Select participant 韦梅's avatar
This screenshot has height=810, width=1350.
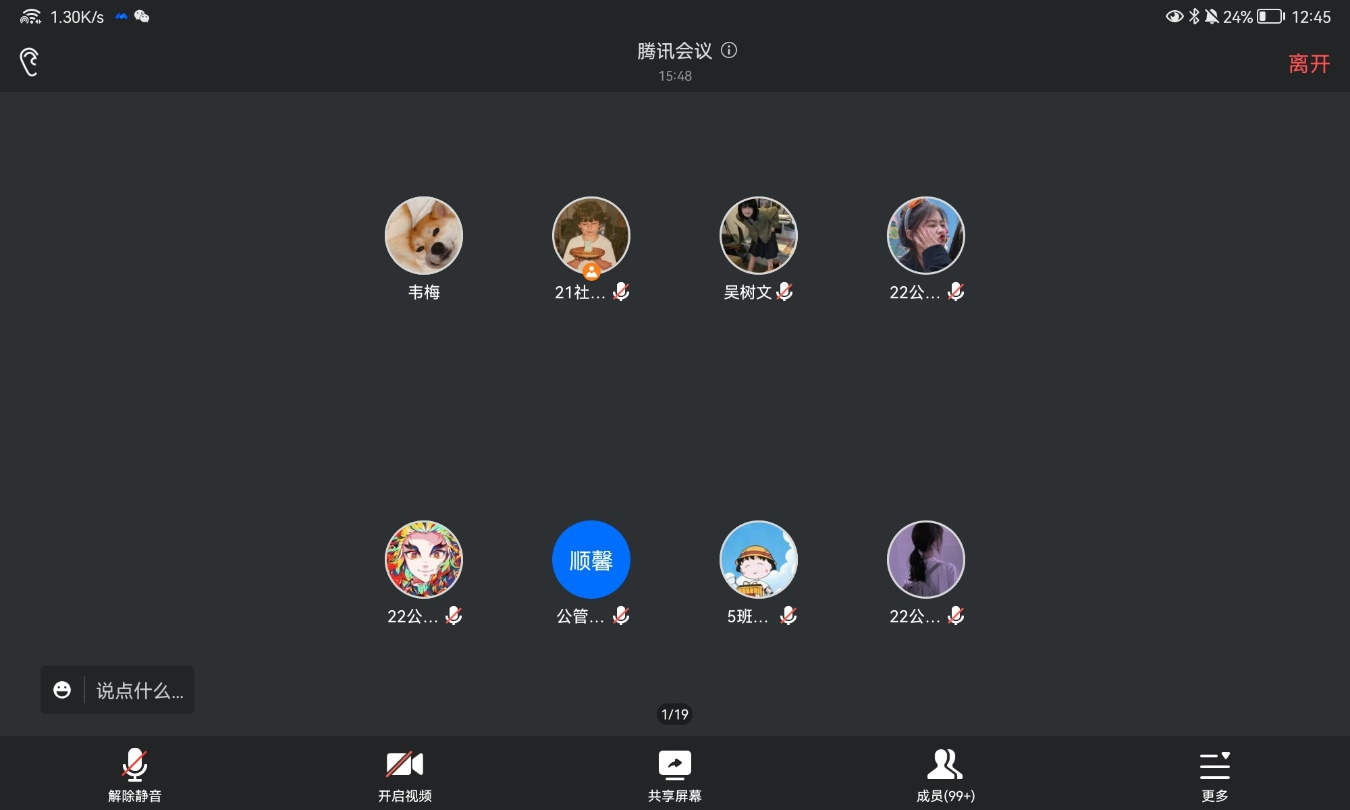click(x=424, y=235)
